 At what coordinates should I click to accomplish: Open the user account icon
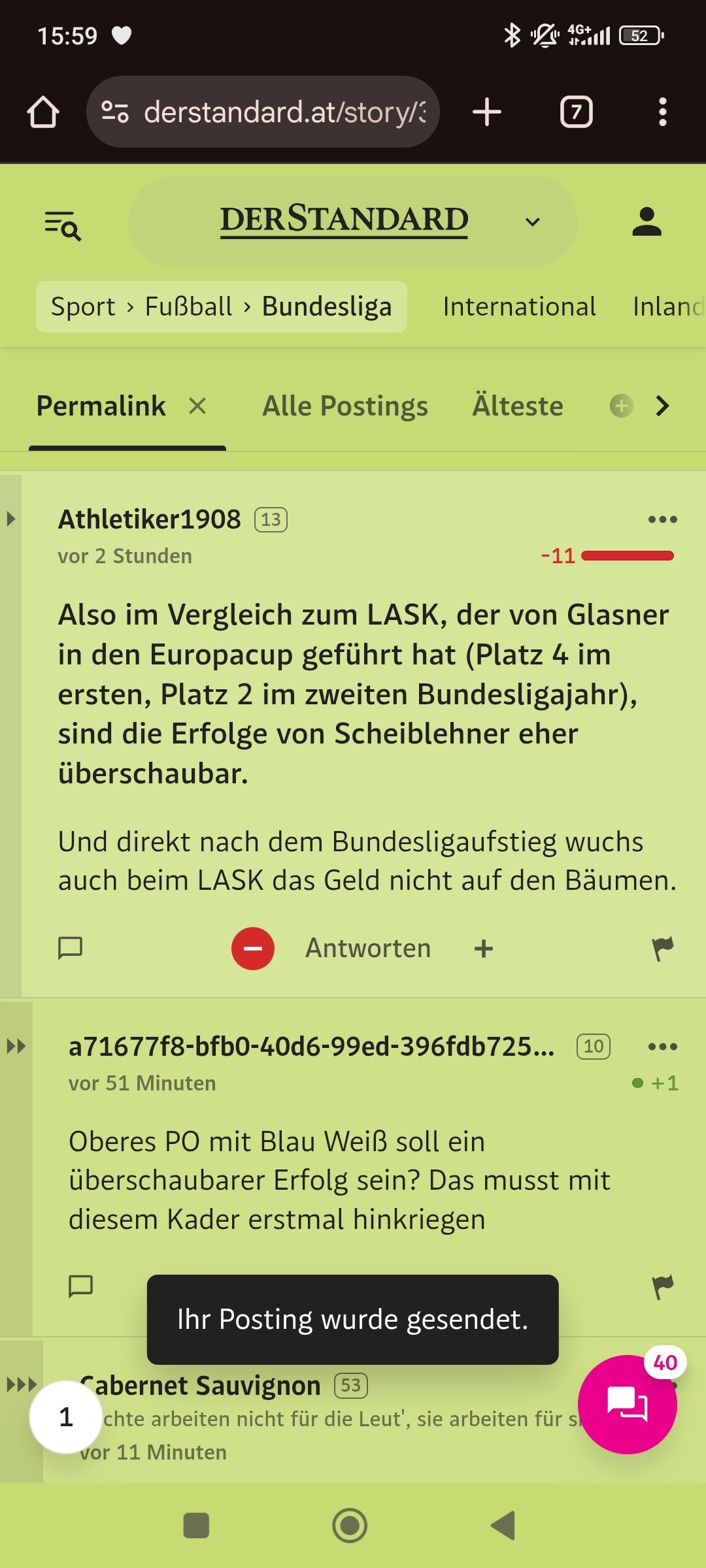[x=647, y=222]
